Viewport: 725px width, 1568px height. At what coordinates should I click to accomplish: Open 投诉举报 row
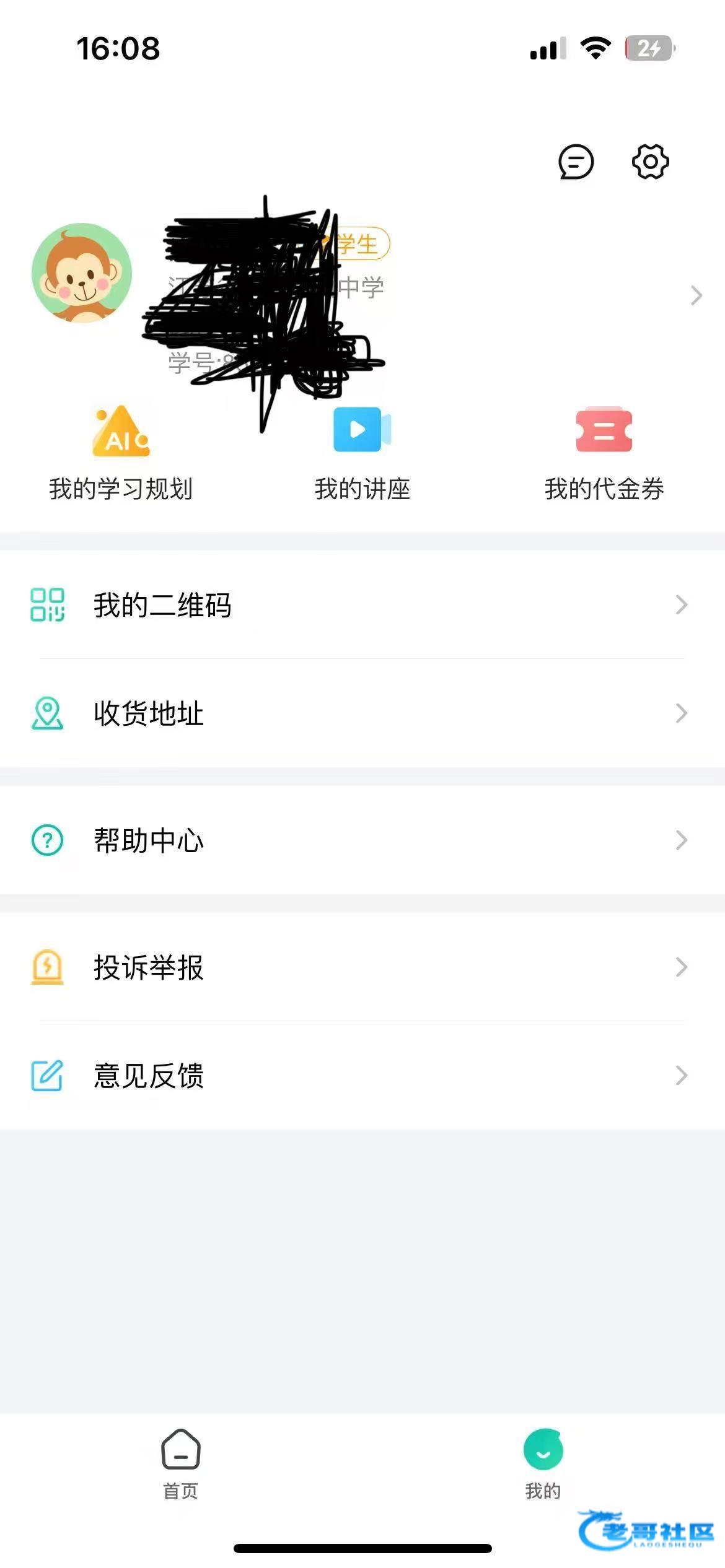(362, 967)
